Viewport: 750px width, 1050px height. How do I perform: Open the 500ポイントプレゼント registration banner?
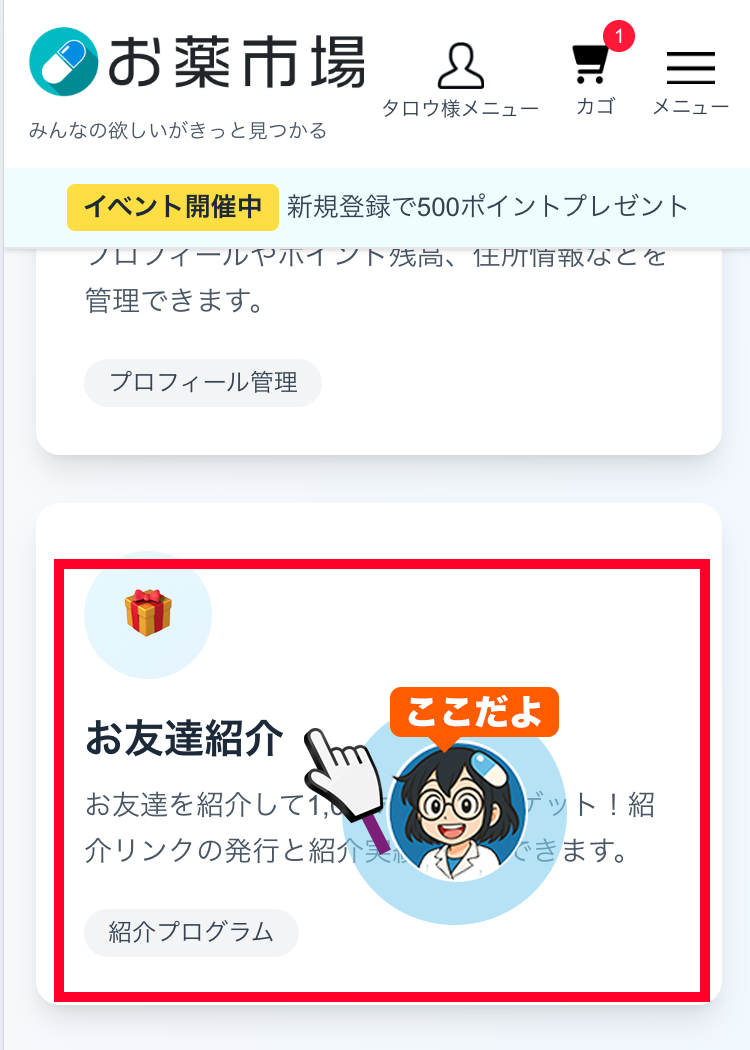point(487,205)
